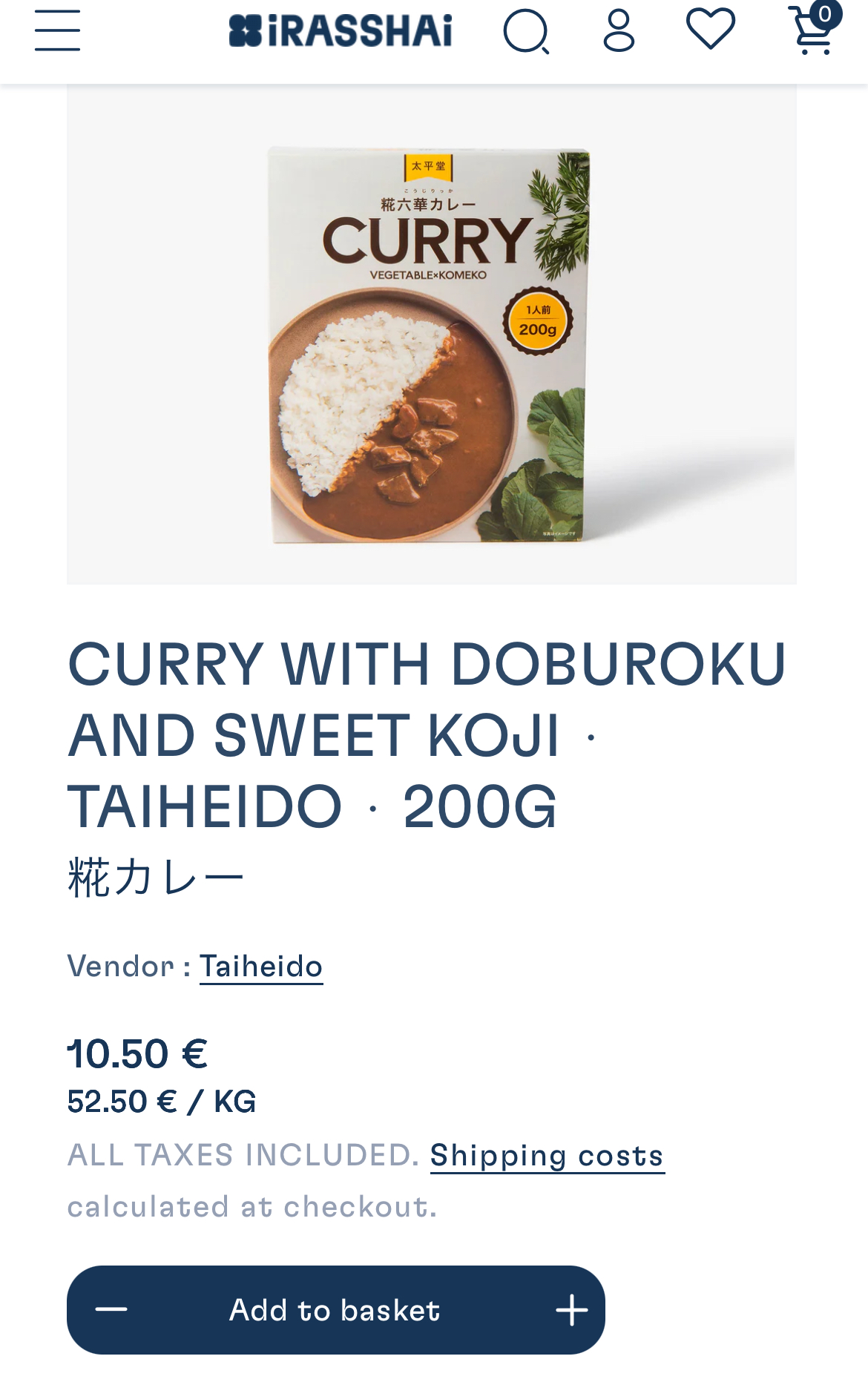Screen dimensions: 868x1382
Task: View the wishlist heart
Action: click(x=710, y=30)
